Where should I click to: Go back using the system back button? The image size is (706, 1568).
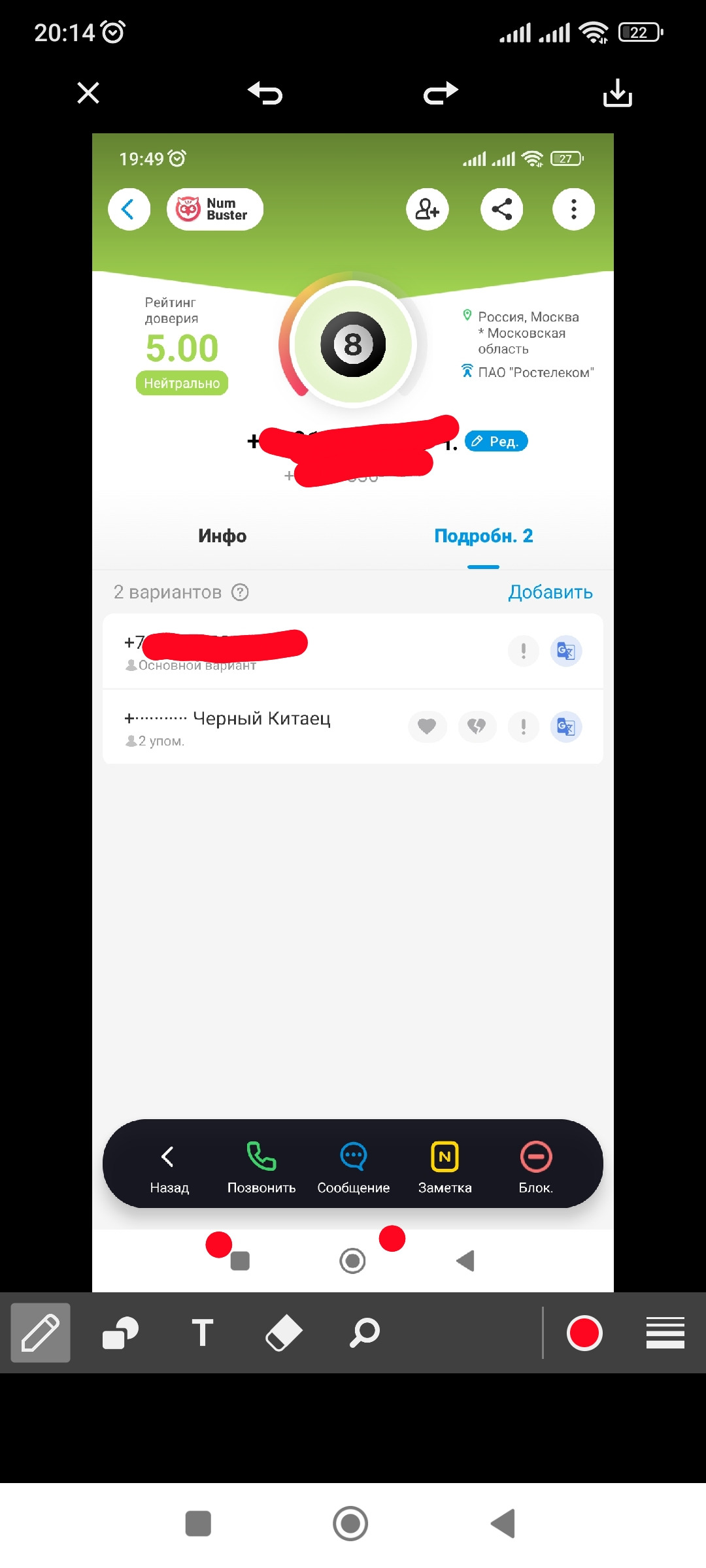tap(503, 1524)
